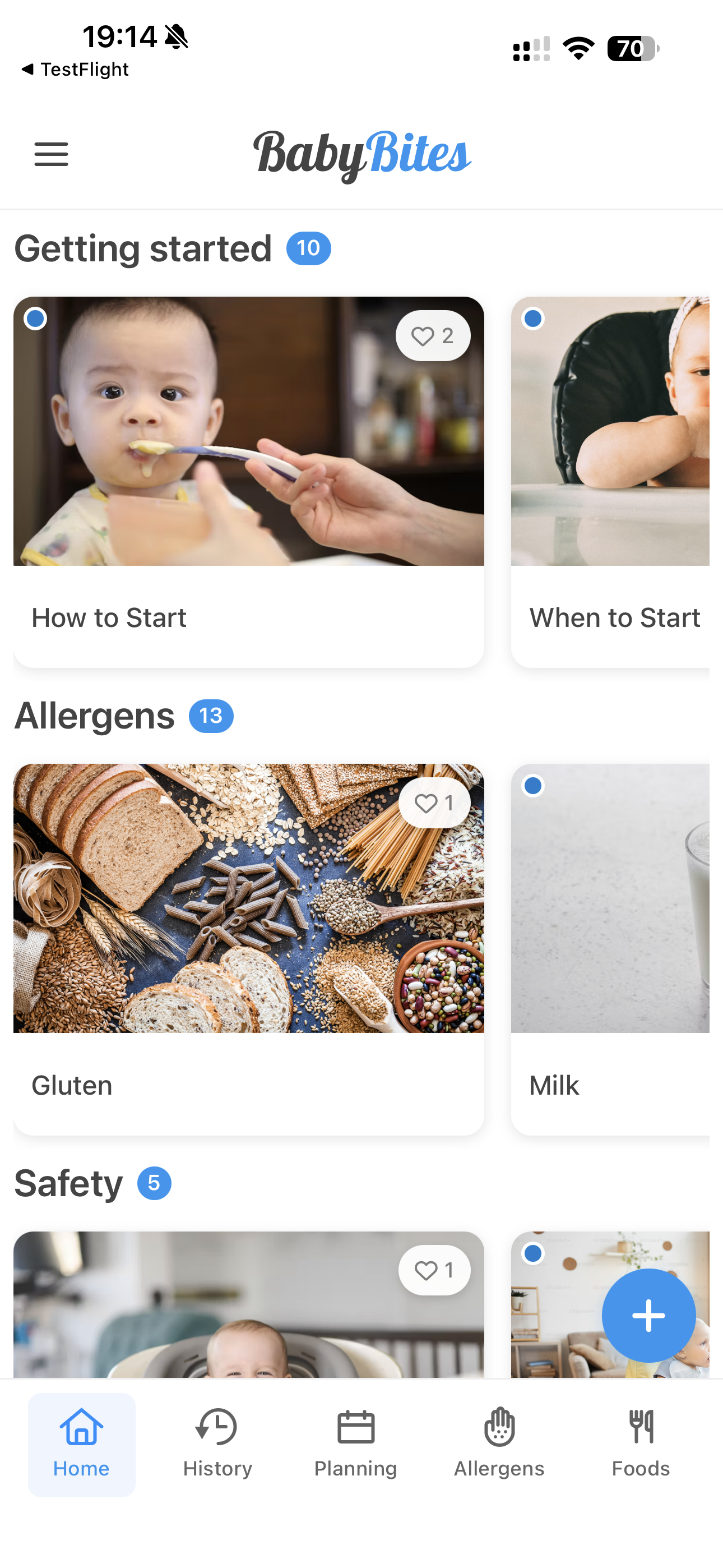Image resolution: width=723 pixels, height=1568 pixels.
Task: Like the How to Start card
Action: [x=433, y=336]
